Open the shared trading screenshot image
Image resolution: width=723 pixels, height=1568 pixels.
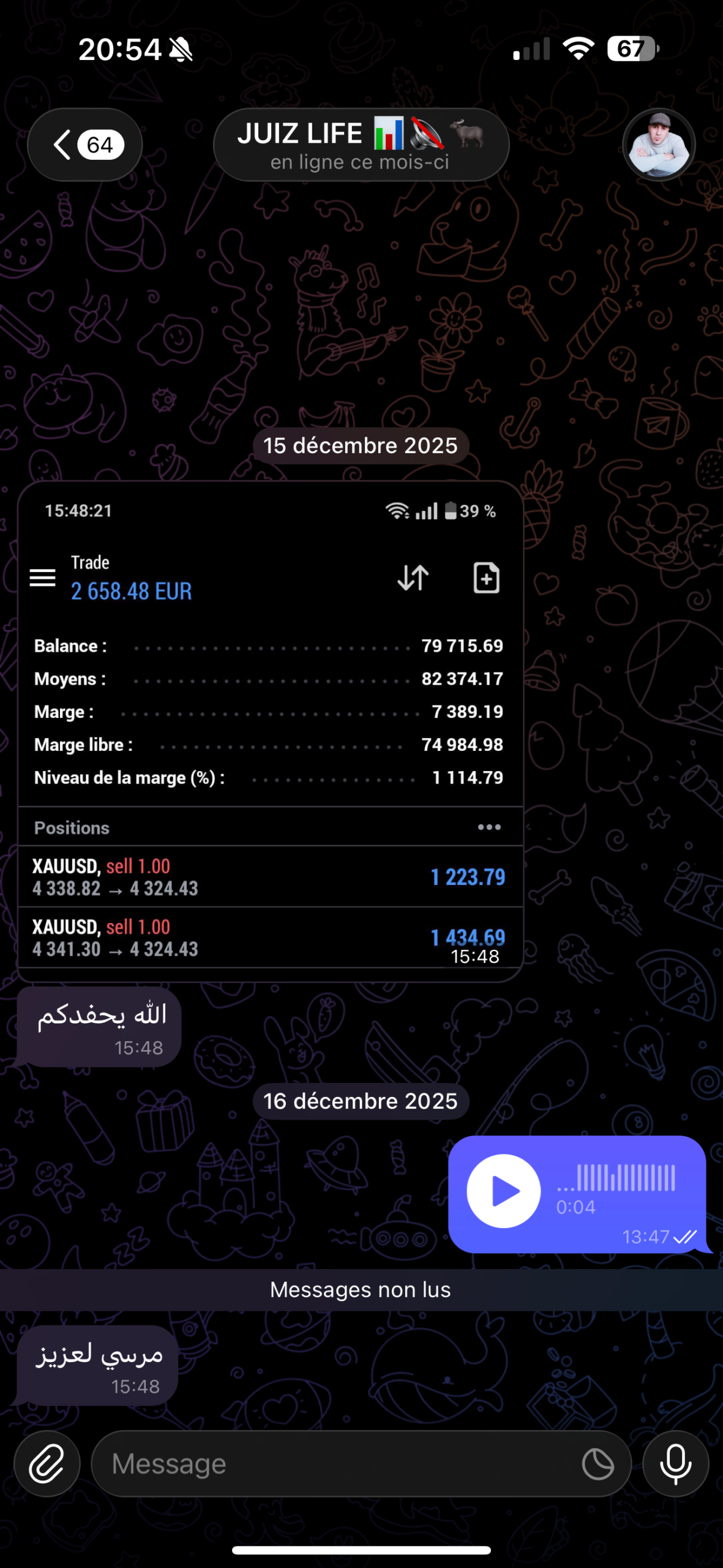tap(270, 730)
